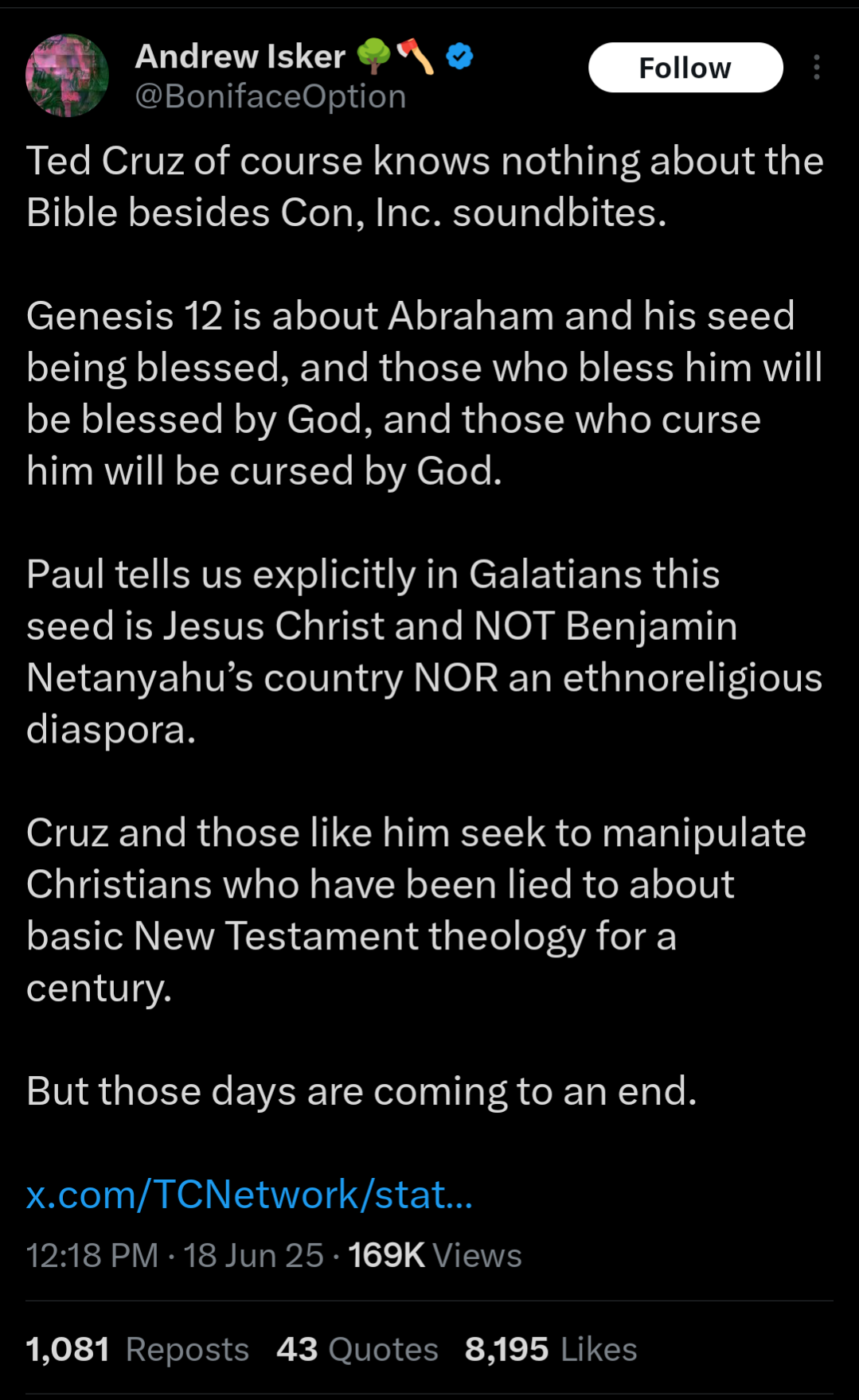
Task: View the 8,195 Likes list
Action: (x=551, y=1350)
